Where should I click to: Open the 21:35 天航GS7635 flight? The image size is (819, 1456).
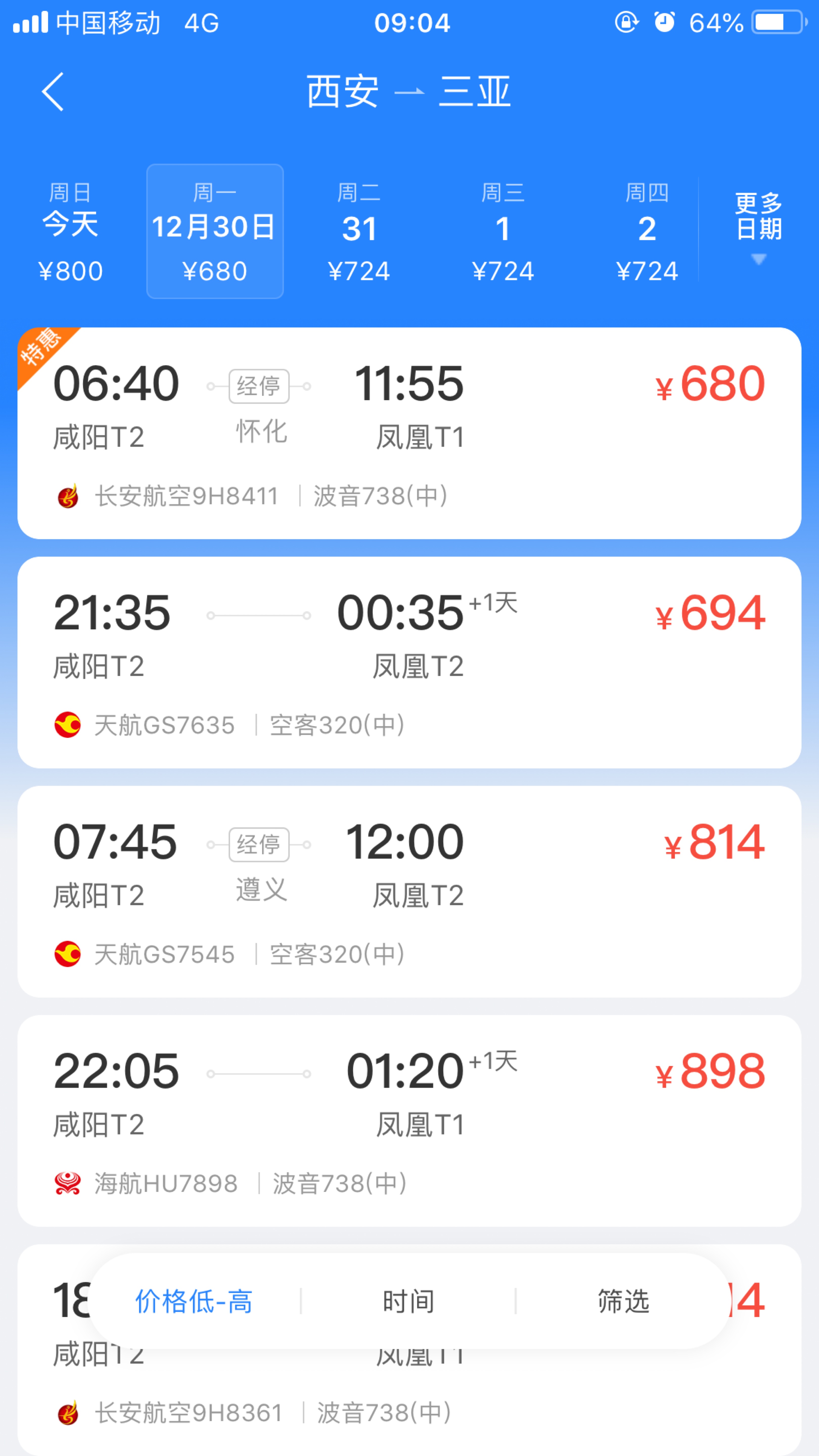(409, 663)
